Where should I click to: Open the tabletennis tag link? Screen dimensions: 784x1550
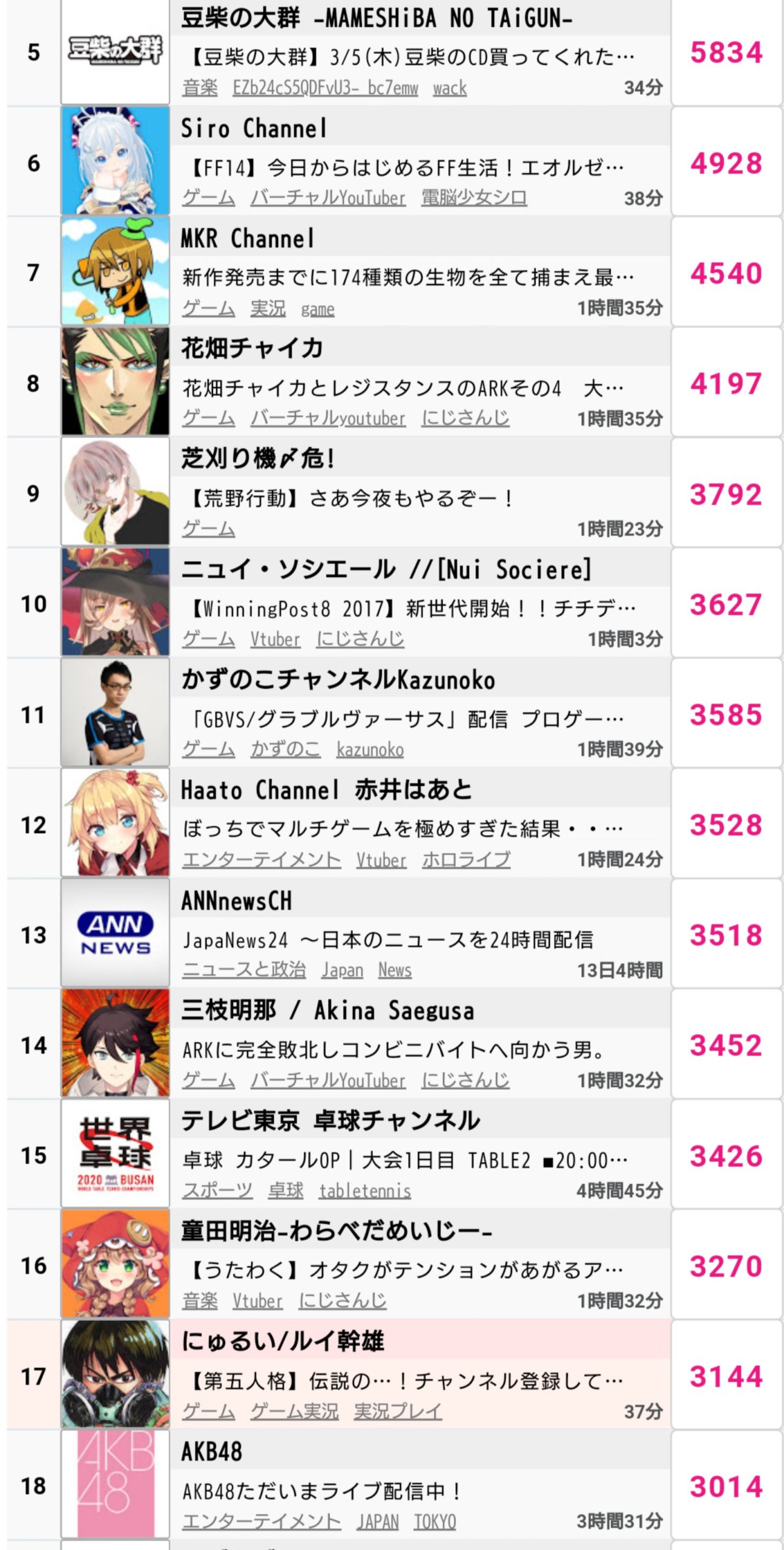point(364,1190)
